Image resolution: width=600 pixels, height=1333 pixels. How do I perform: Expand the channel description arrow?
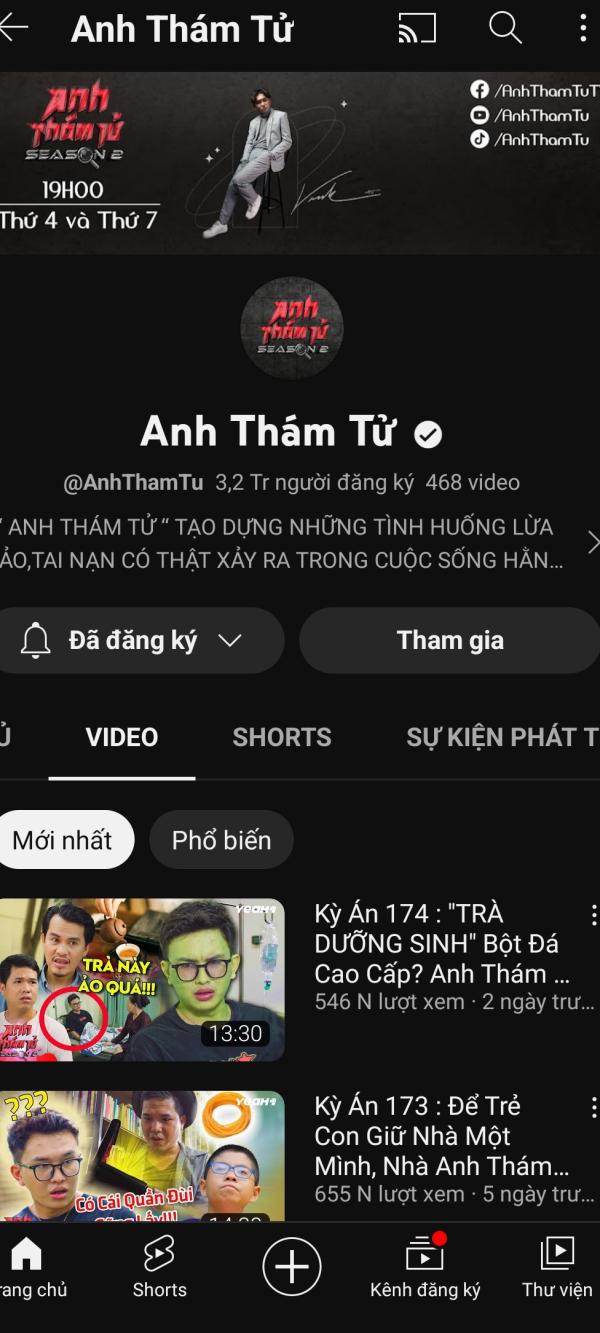[x=592, y=543]
